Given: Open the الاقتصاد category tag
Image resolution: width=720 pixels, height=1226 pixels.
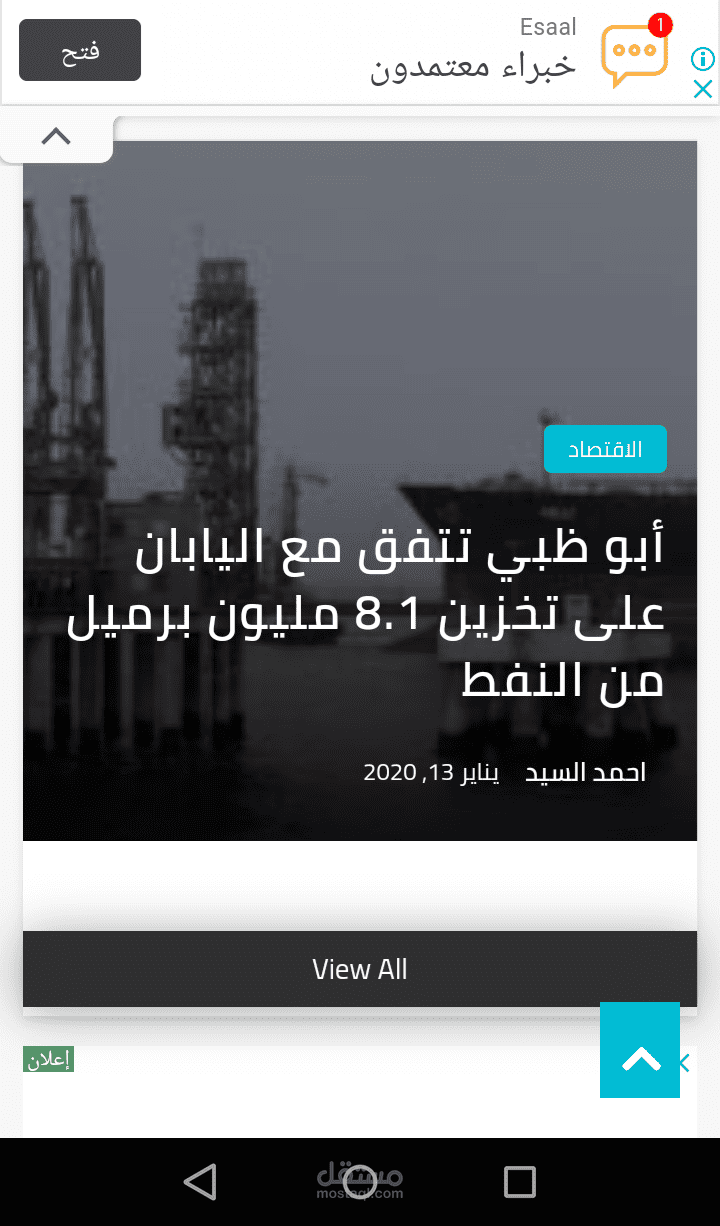Looking at the screenshot, I should click(605, 449).
